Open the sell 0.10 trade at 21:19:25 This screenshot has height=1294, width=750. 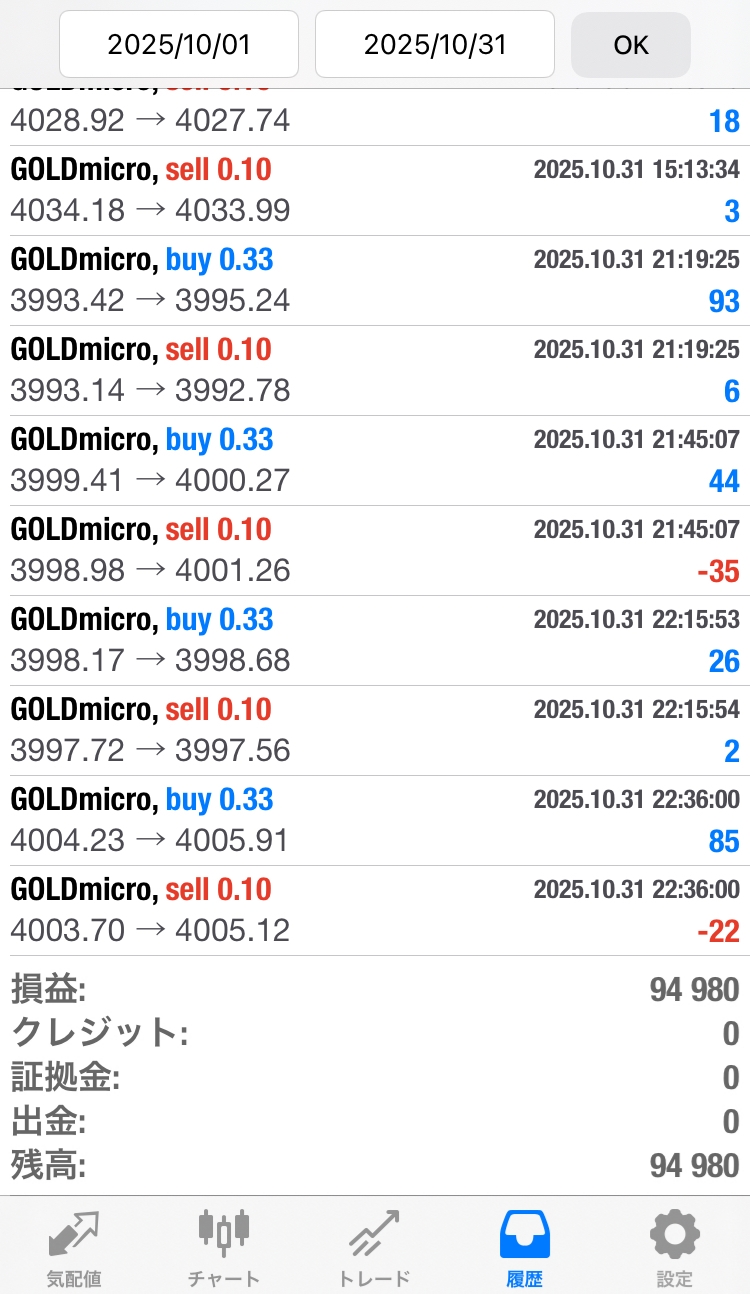(375, 370)
